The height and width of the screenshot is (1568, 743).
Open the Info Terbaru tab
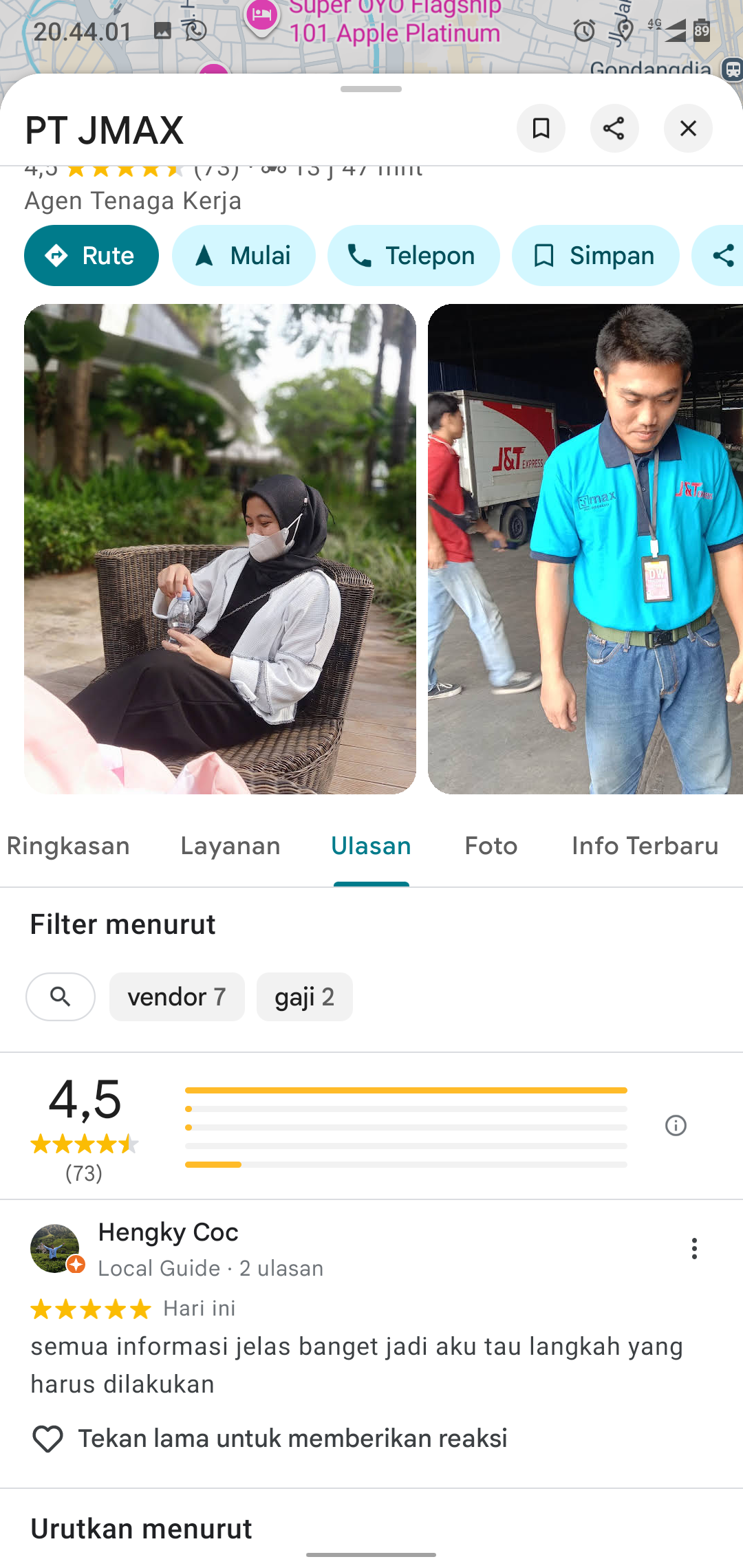tap(645, 846)
